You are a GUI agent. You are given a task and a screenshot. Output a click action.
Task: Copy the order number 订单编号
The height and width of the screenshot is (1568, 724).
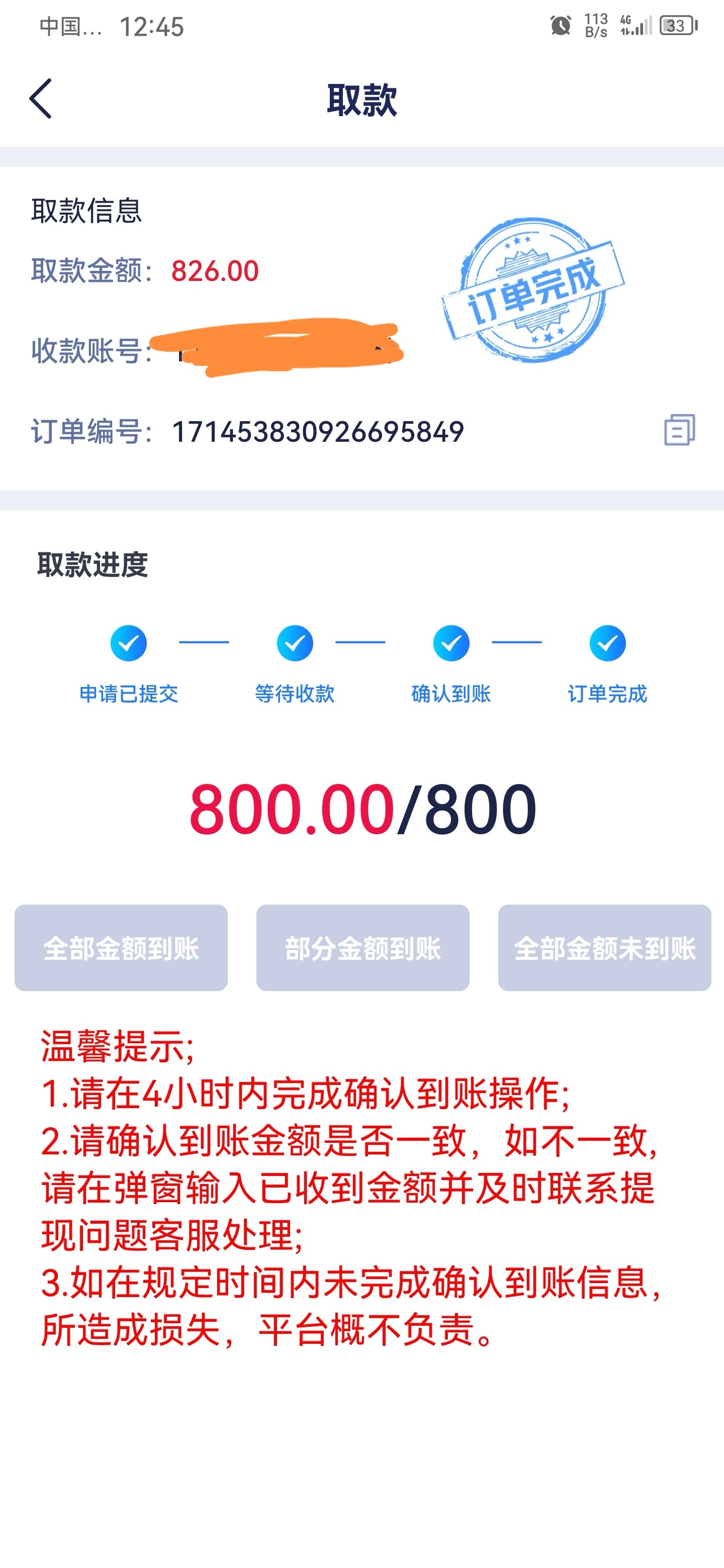coord(679,430)
